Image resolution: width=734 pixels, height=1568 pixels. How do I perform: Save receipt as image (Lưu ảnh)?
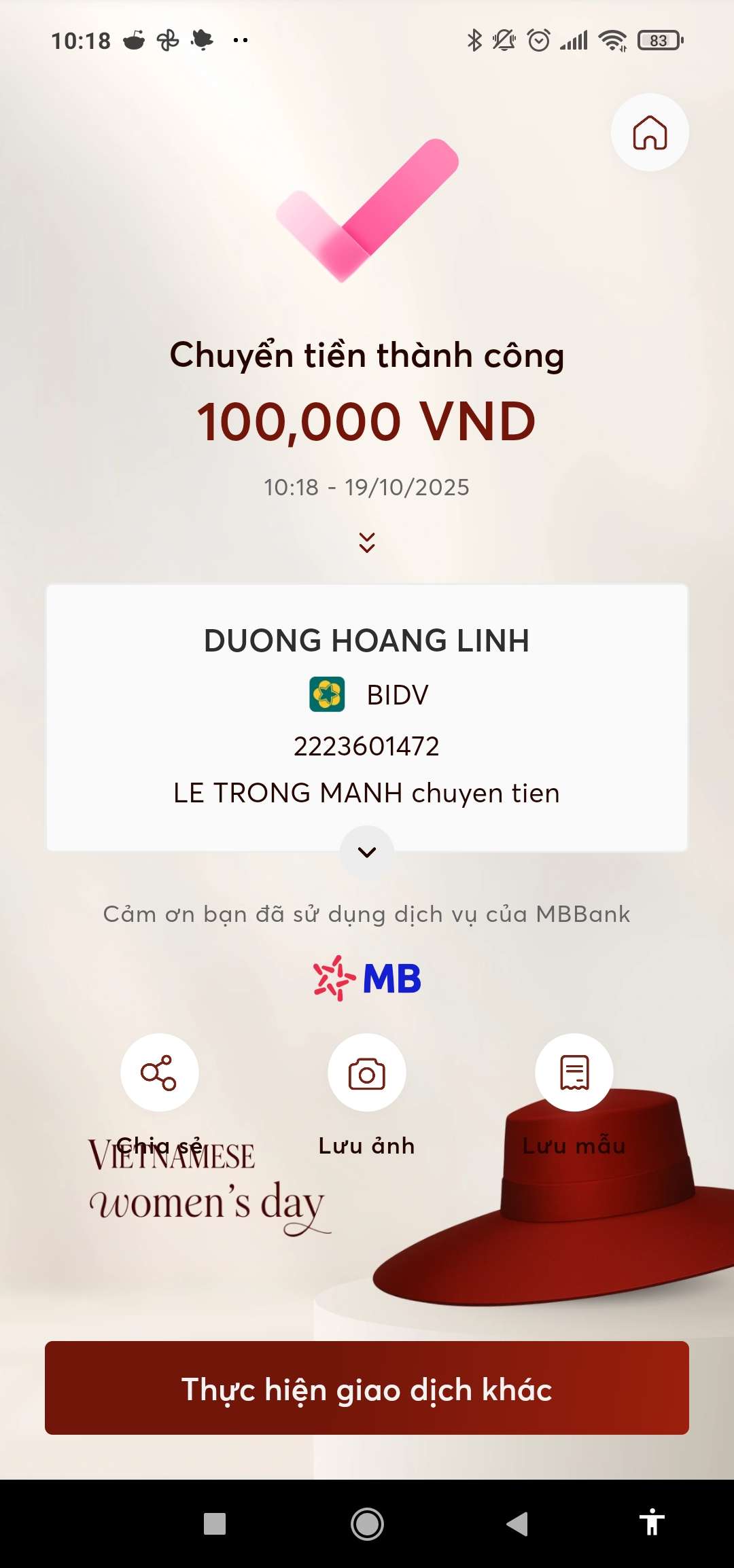pos(367,1073)
